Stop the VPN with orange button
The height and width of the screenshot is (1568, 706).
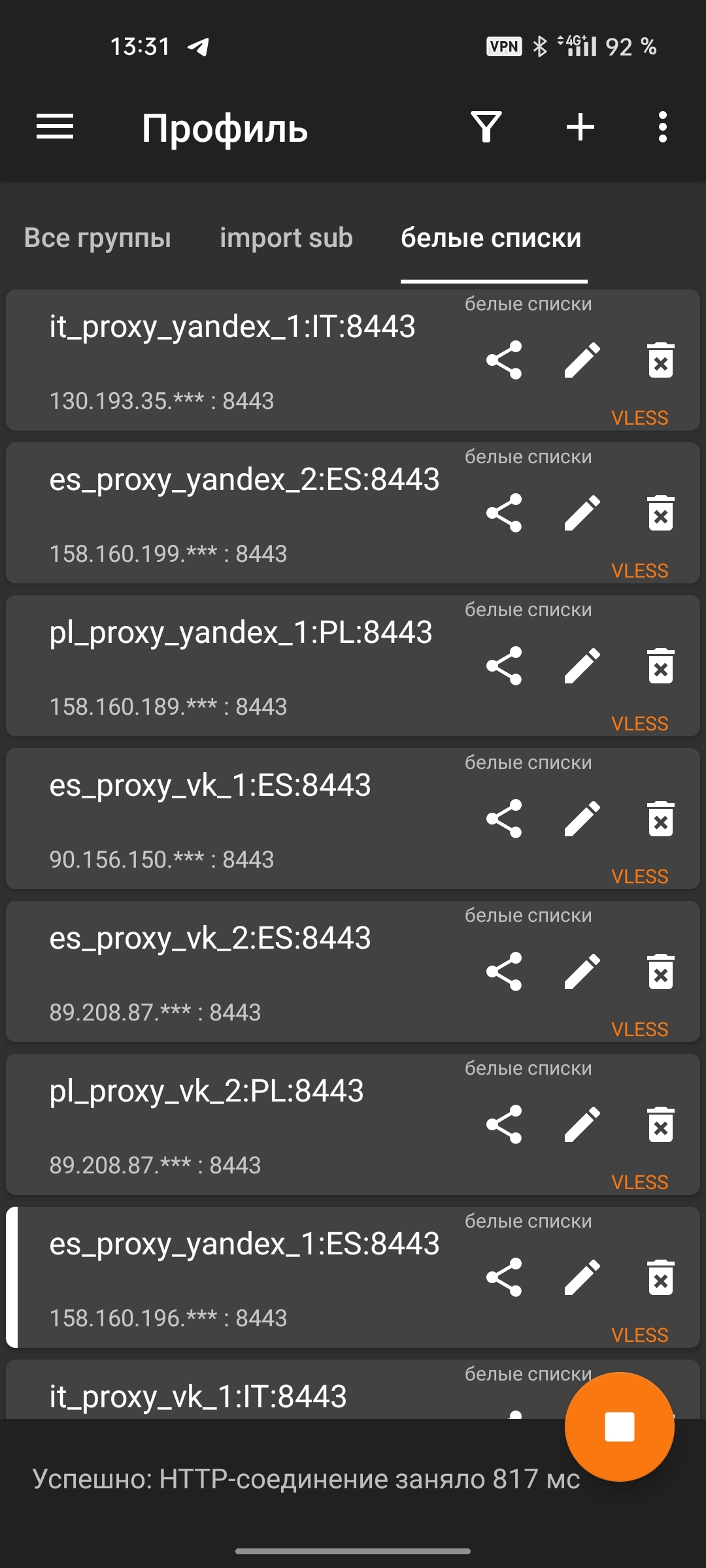(619, 1426)
